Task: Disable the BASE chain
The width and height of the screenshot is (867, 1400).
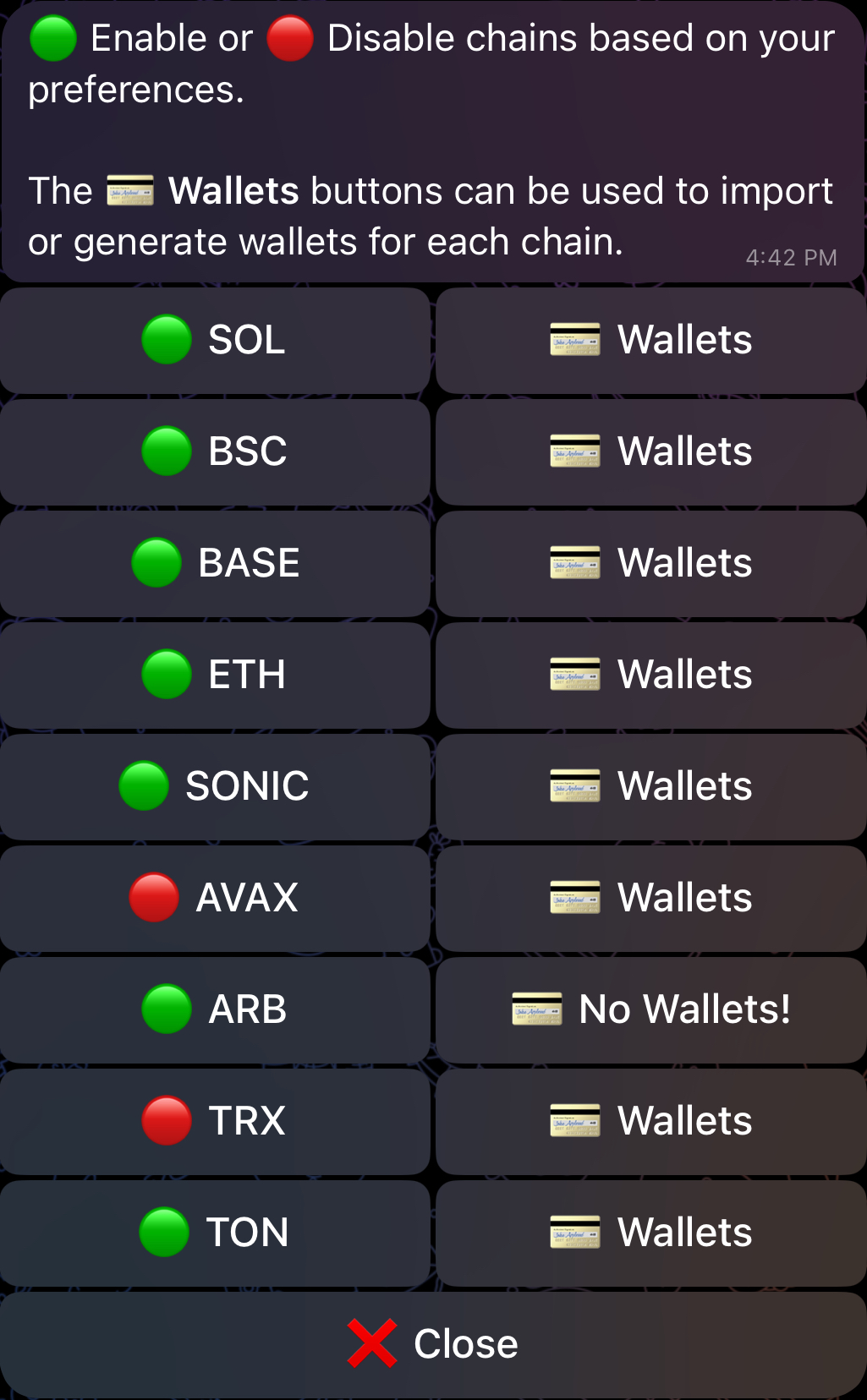Action: click(215, 564)
